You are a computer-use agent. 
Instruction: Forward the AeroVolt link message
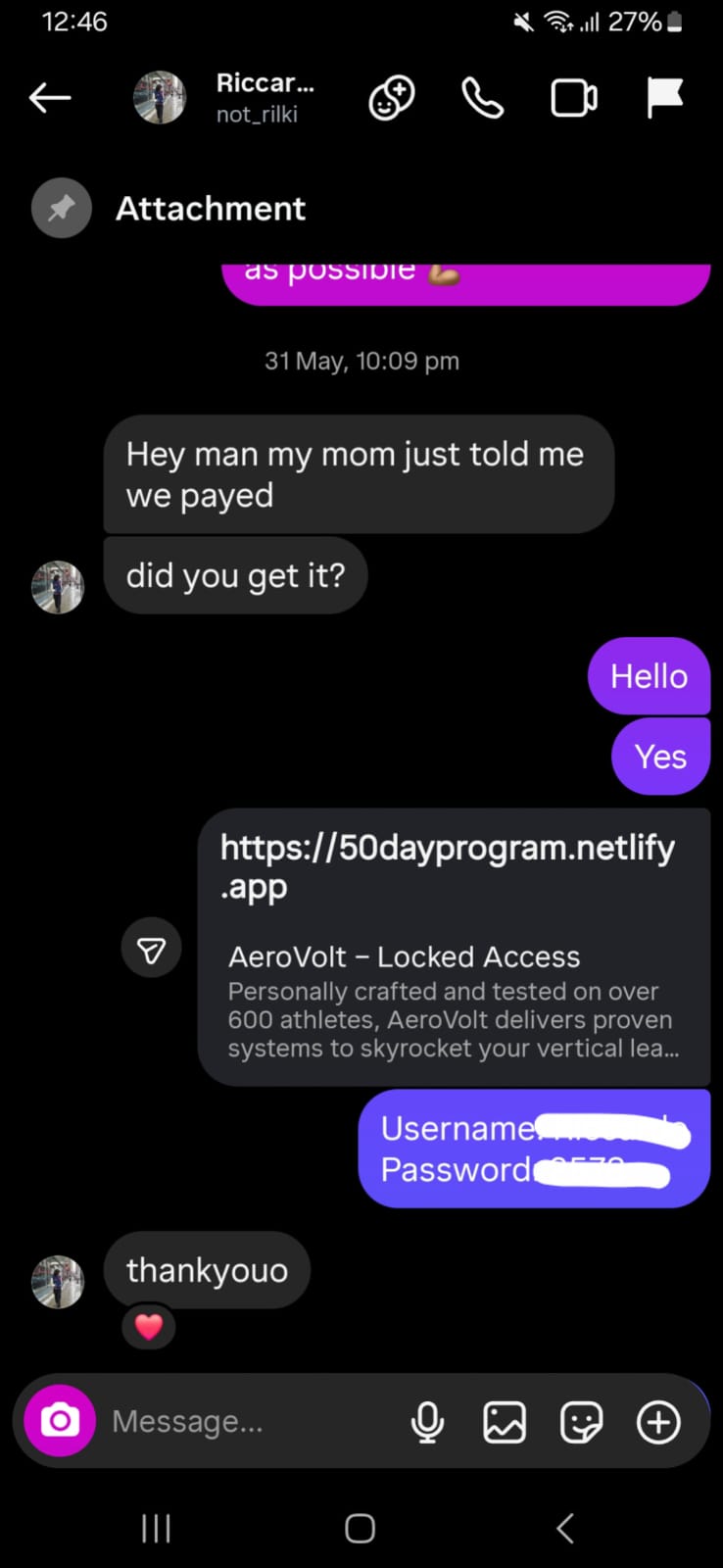151,949
